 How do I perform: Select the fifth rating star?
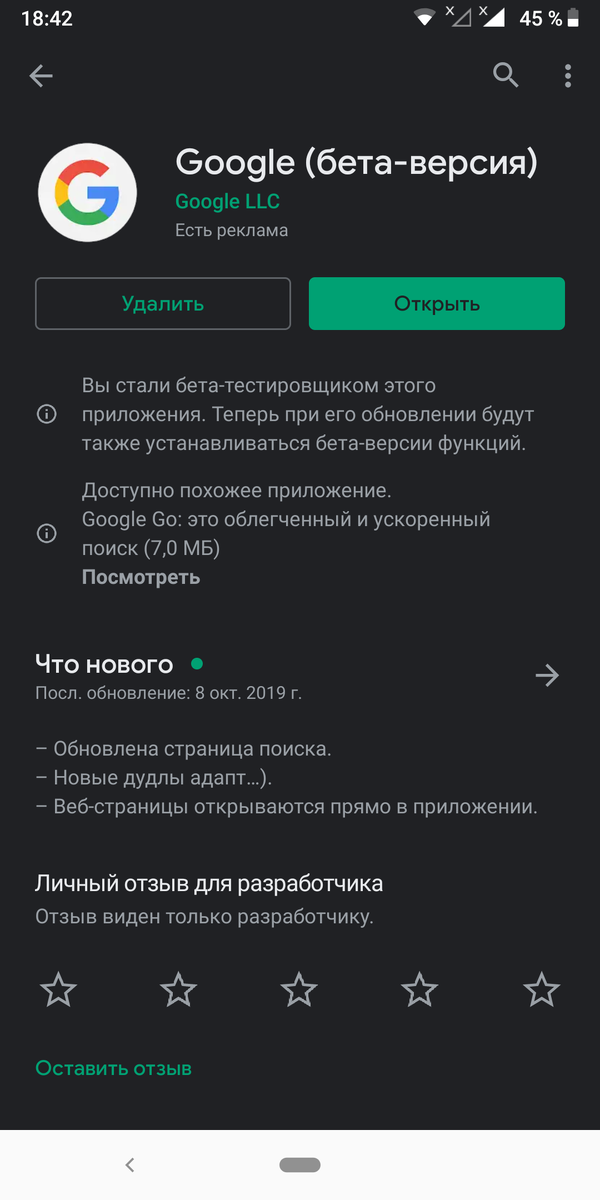point(541,990)
